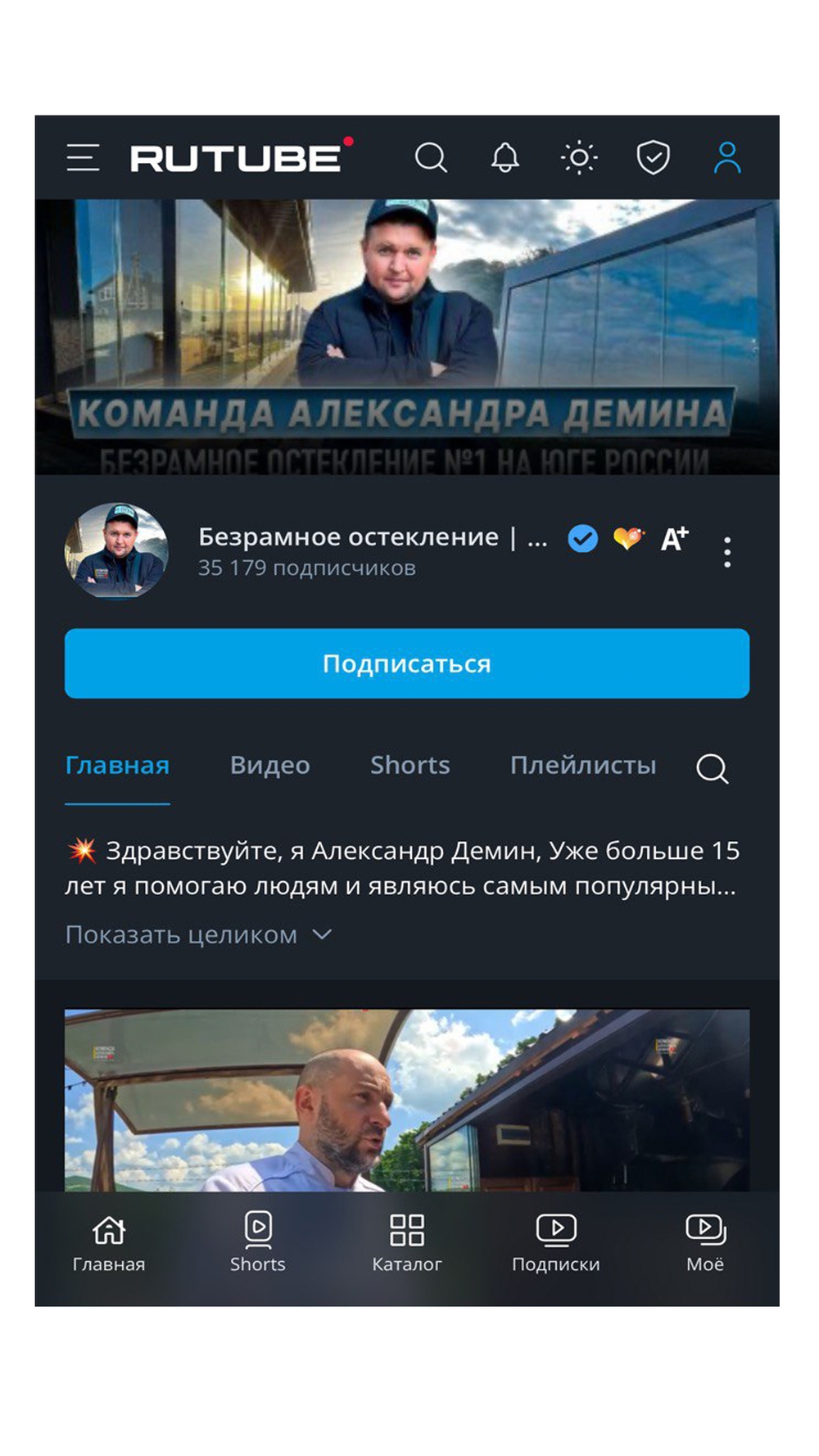819x1456 pixels.
Task: Open the notifications bell
Action: coord(505,157)
